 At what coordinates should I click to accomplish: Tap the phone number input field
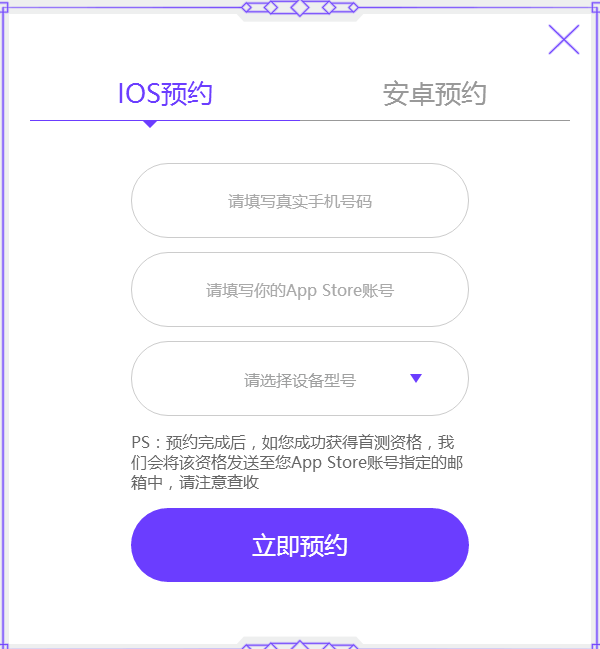coord(300,201)
